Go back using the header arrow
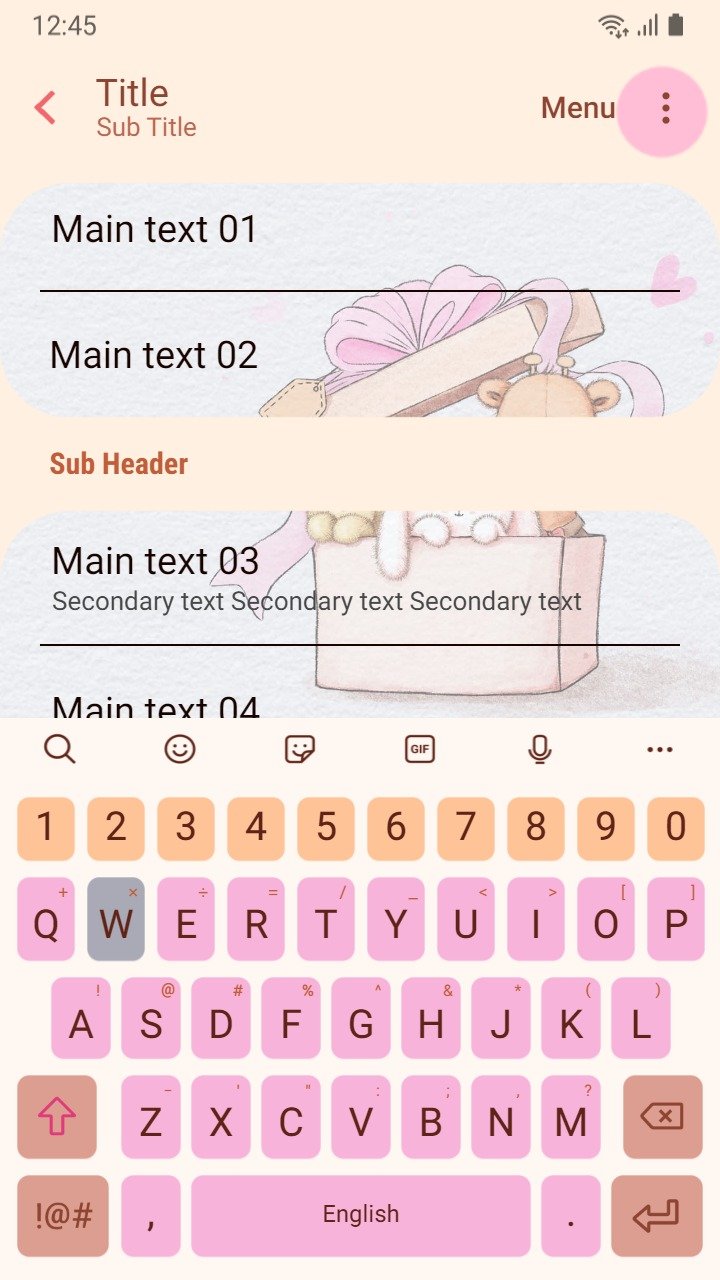 pos(45,108)
